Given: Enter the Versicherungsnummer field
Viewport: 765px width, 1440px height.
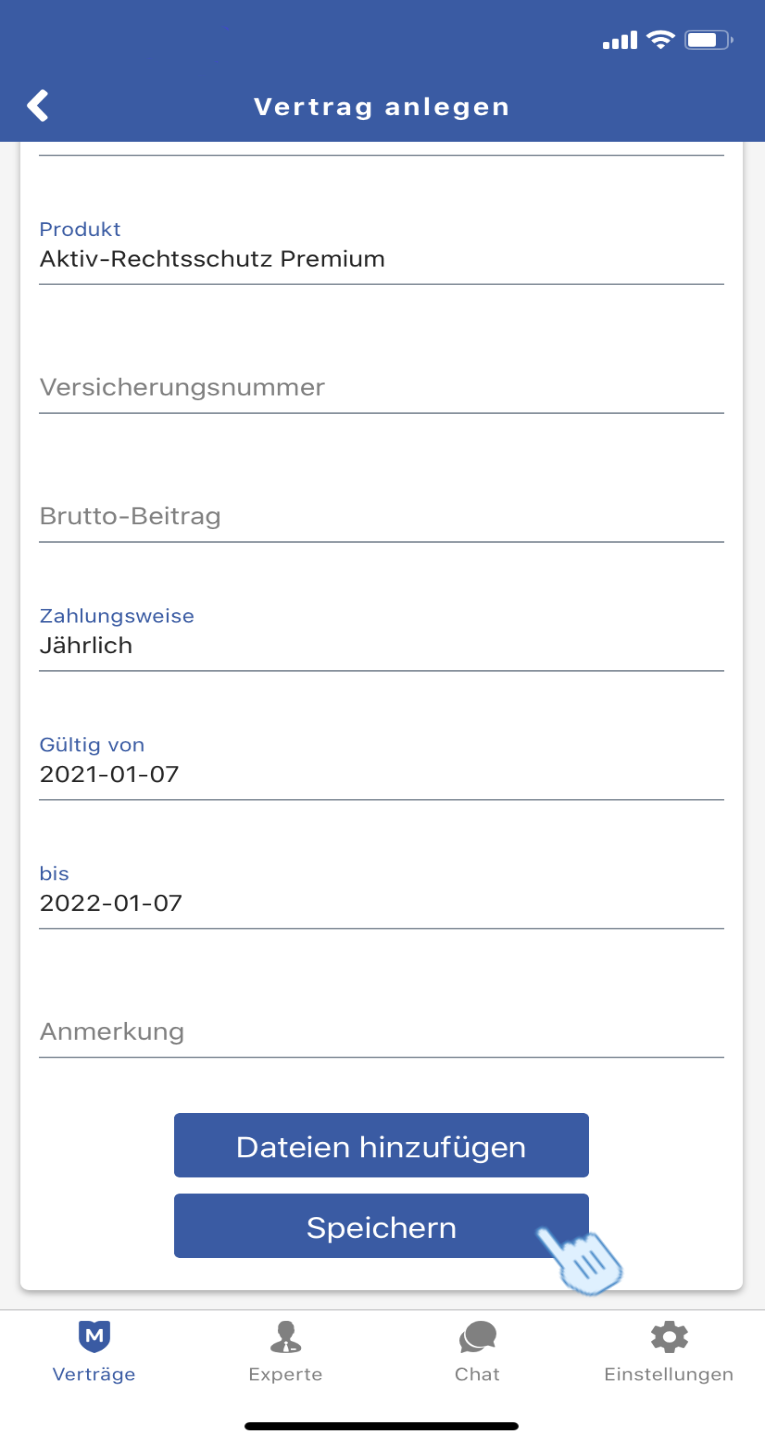Looking at the screenshot, I should click(x=380, y=388).
